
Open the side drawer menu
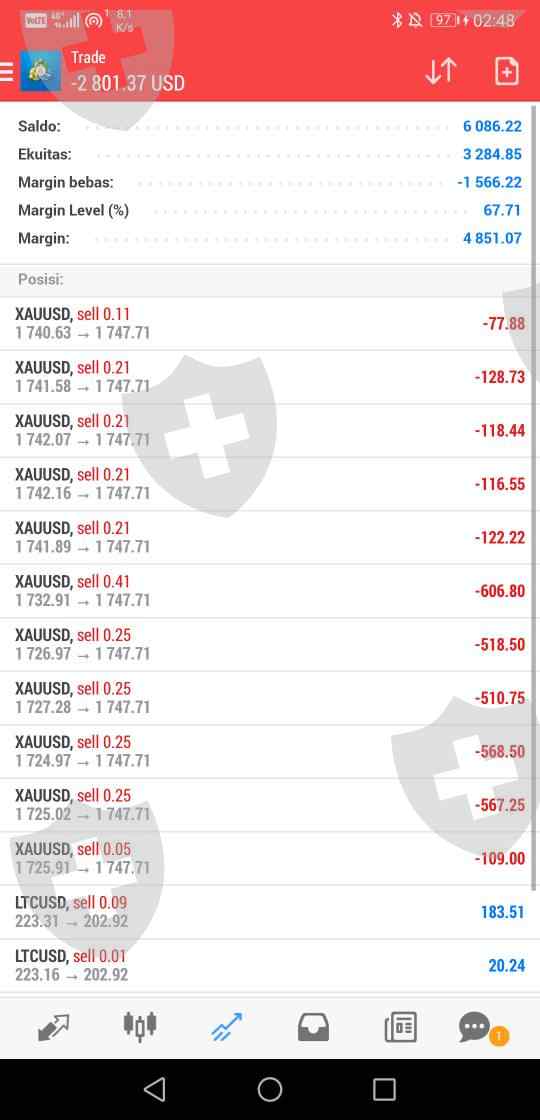click(x=6, y=72)
